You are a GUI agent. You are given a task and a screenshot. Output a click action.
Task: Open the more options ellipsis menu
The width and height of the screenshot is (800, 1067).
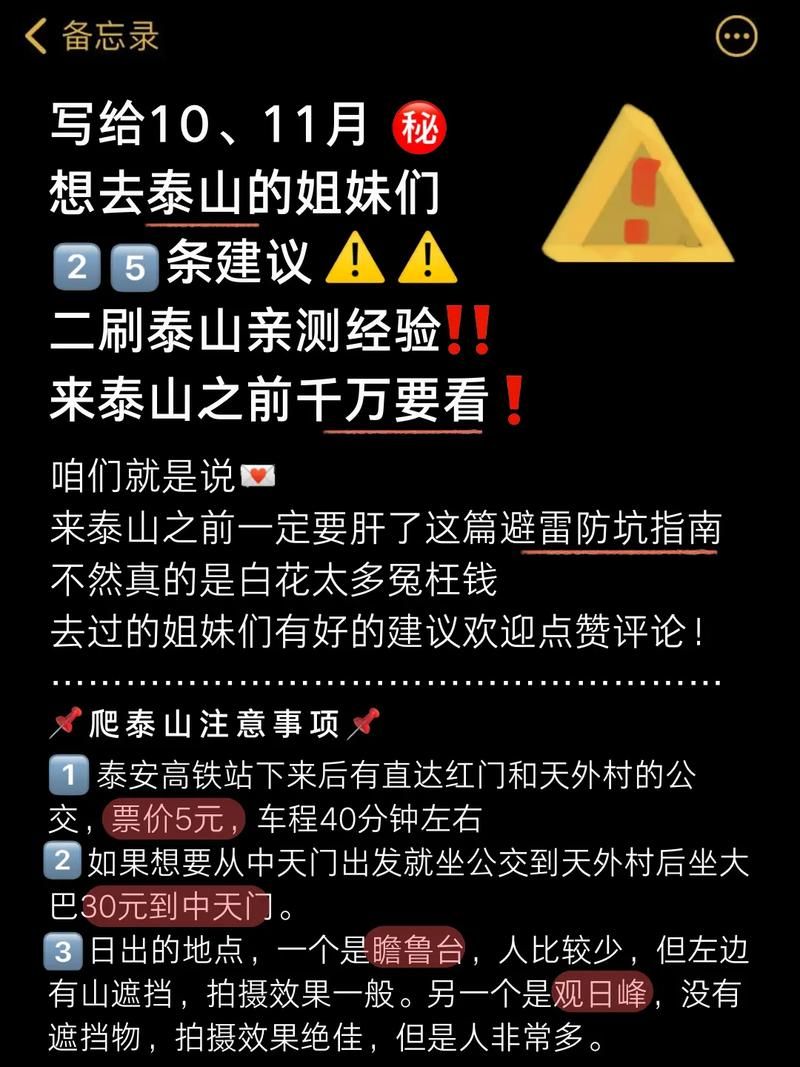coord(737,34)
